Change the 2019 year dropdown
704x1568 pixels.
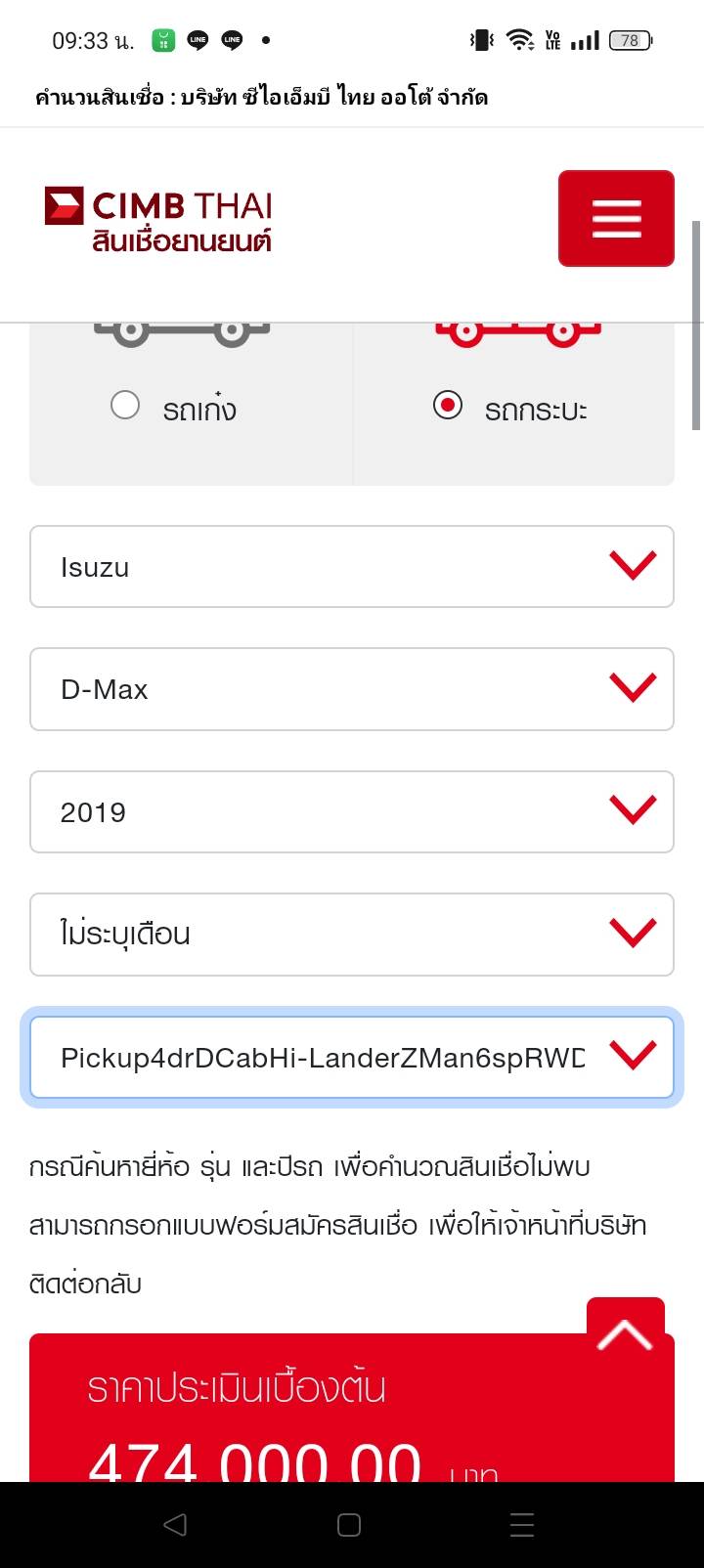pos(352,811)
